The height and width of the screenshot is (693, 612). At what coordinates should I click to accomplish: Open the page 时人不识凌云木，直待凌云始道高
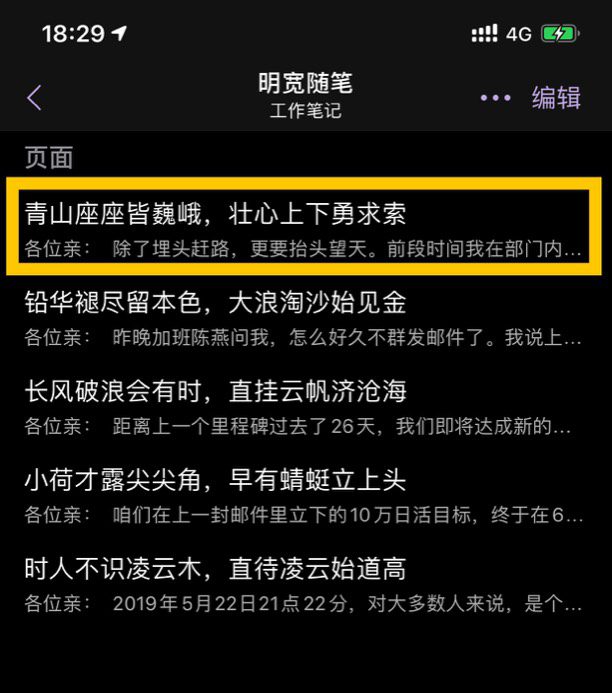304,584
